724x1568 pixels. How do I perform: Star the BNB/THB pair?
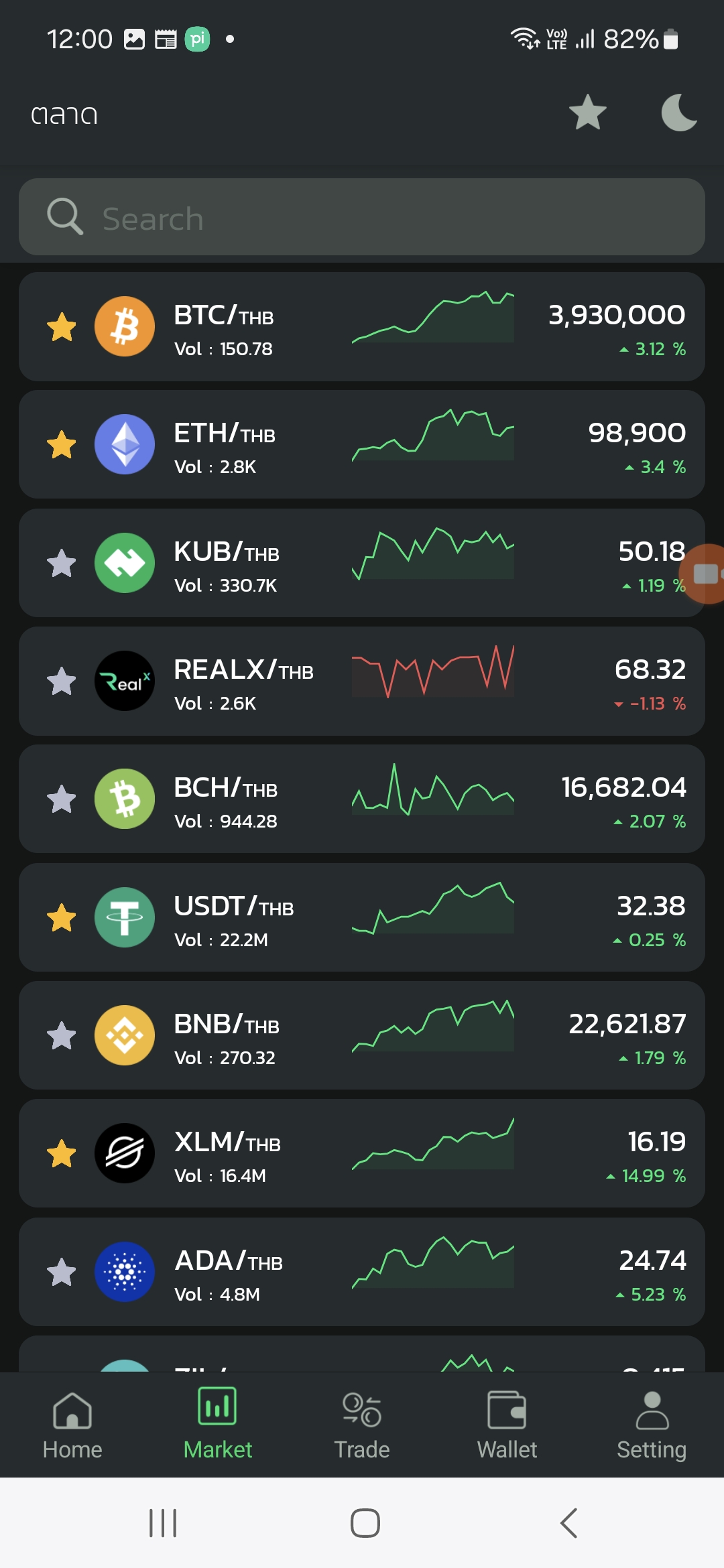point(62,1036)
